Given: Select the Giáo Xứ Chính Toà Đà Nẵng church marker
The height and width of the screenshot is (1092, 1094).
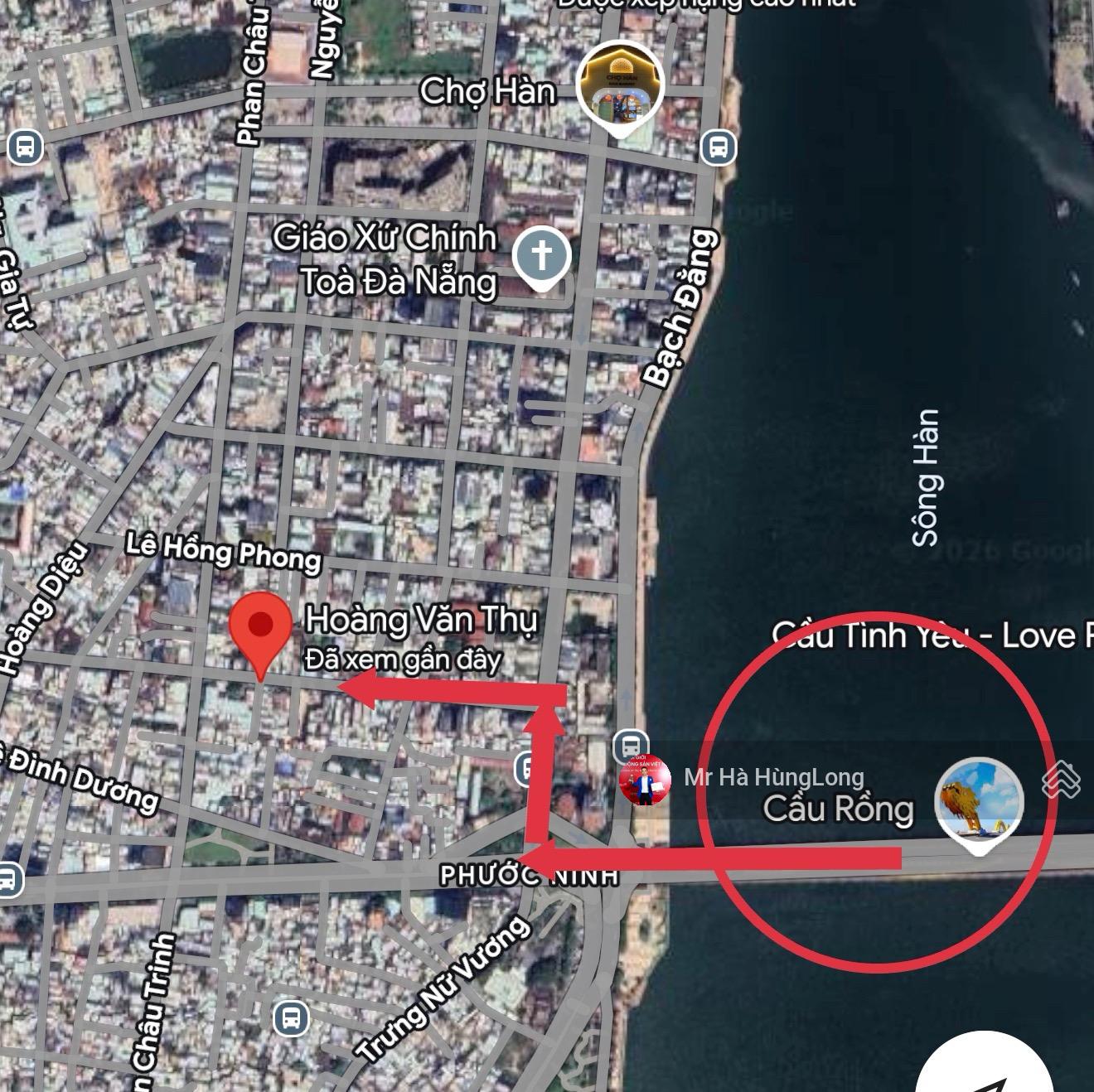Looking at the screenshot, I should (541, 256).
